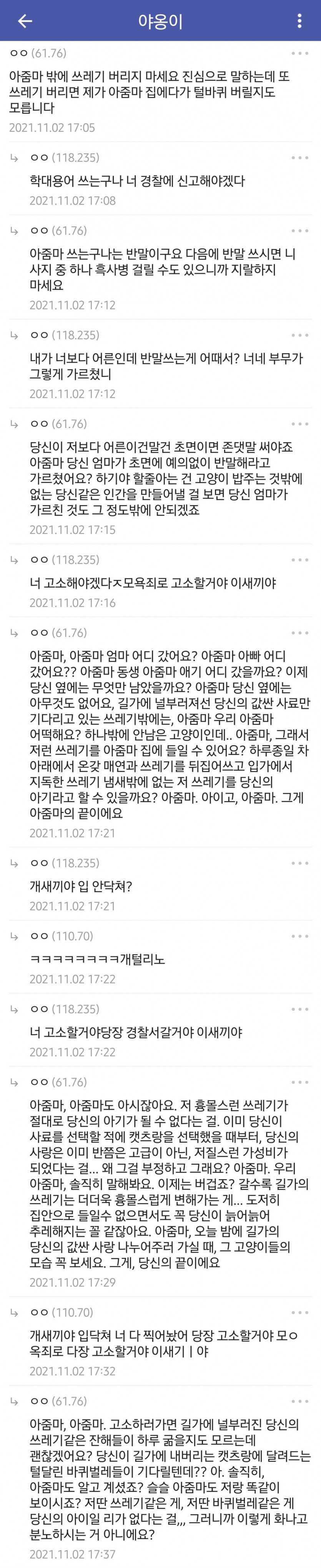Open more menu on the 17:16 reply
Viewport: 321px width, 1568px height.
click(300, 560)
